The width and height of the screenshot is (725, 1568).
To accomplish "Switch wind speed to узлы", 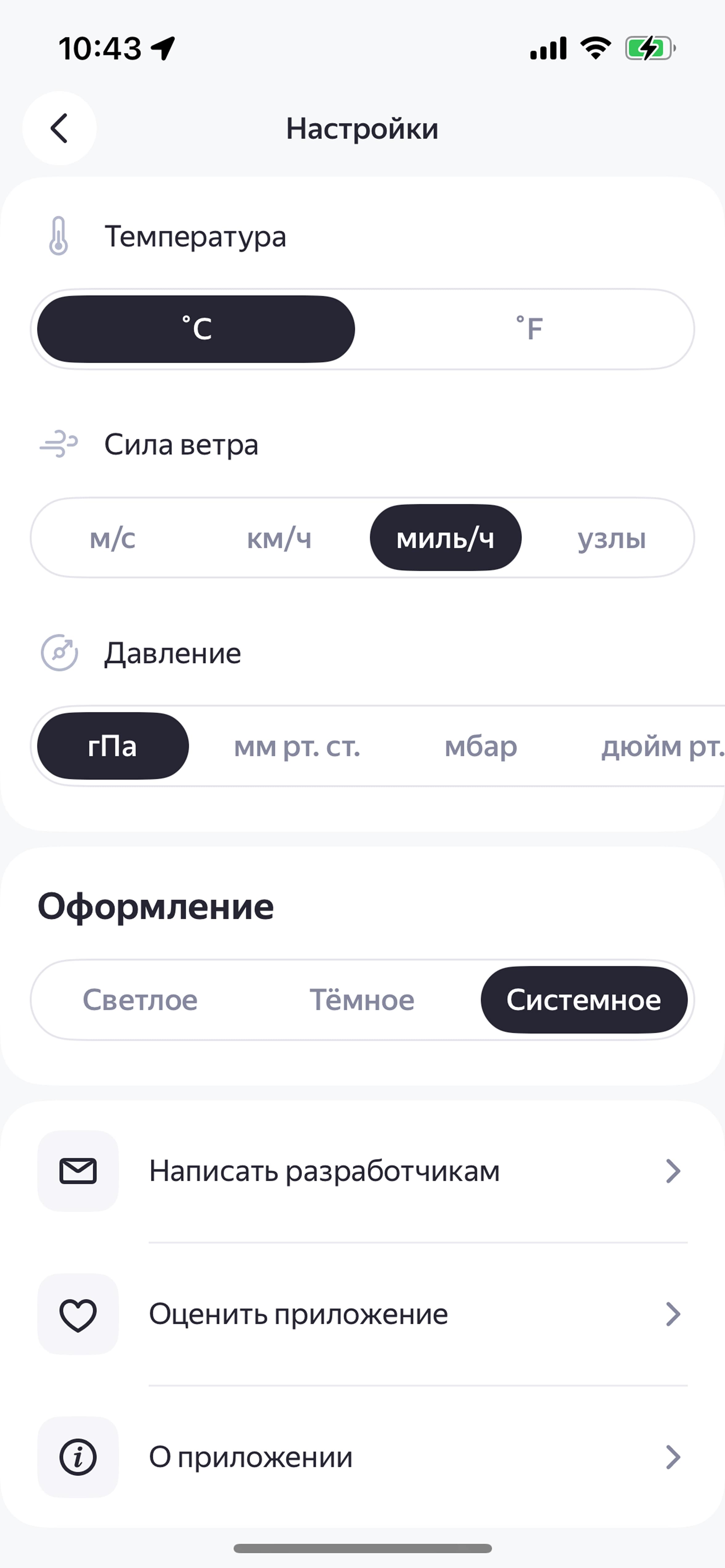I will point(612,538).
